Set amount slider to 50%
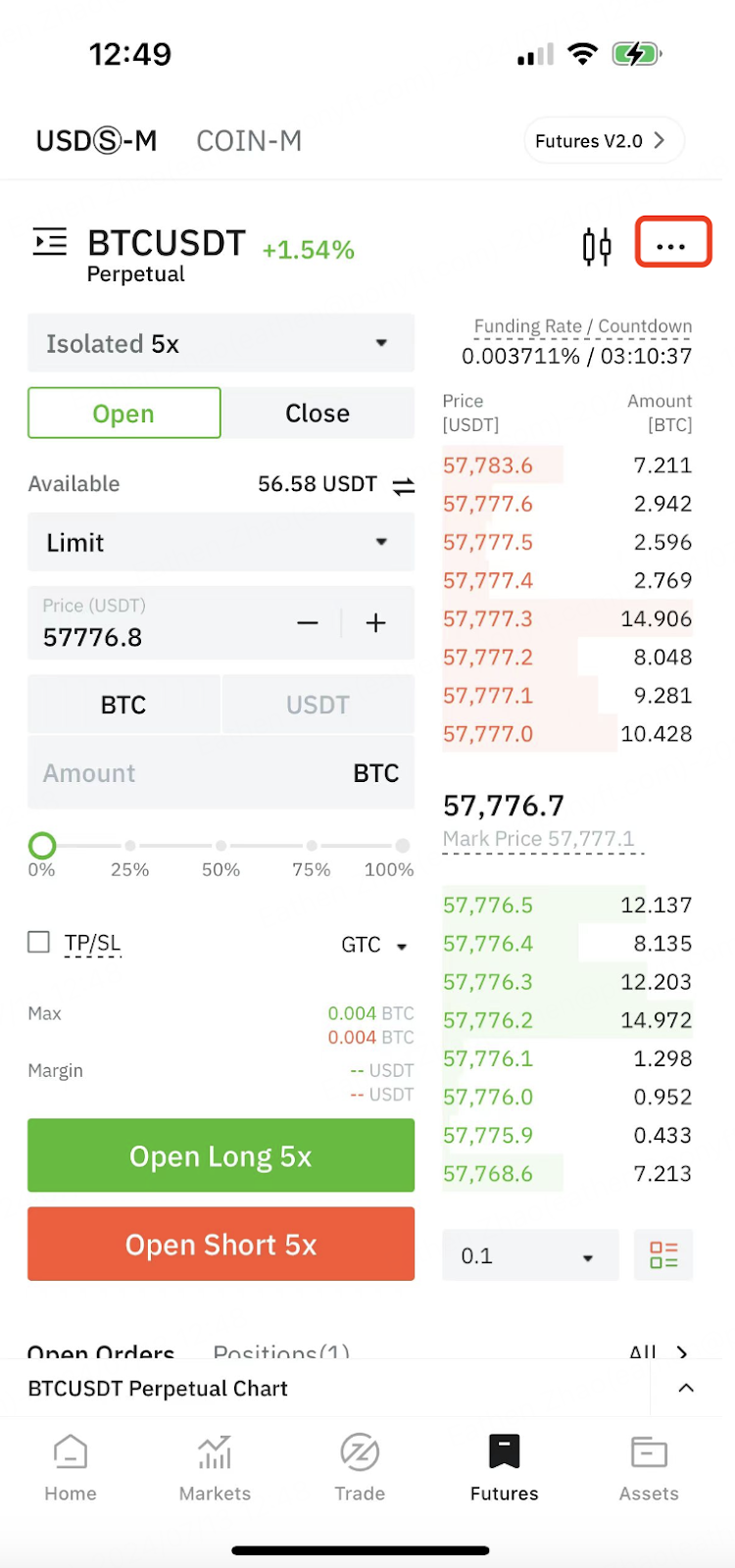 tap(220, 845)
